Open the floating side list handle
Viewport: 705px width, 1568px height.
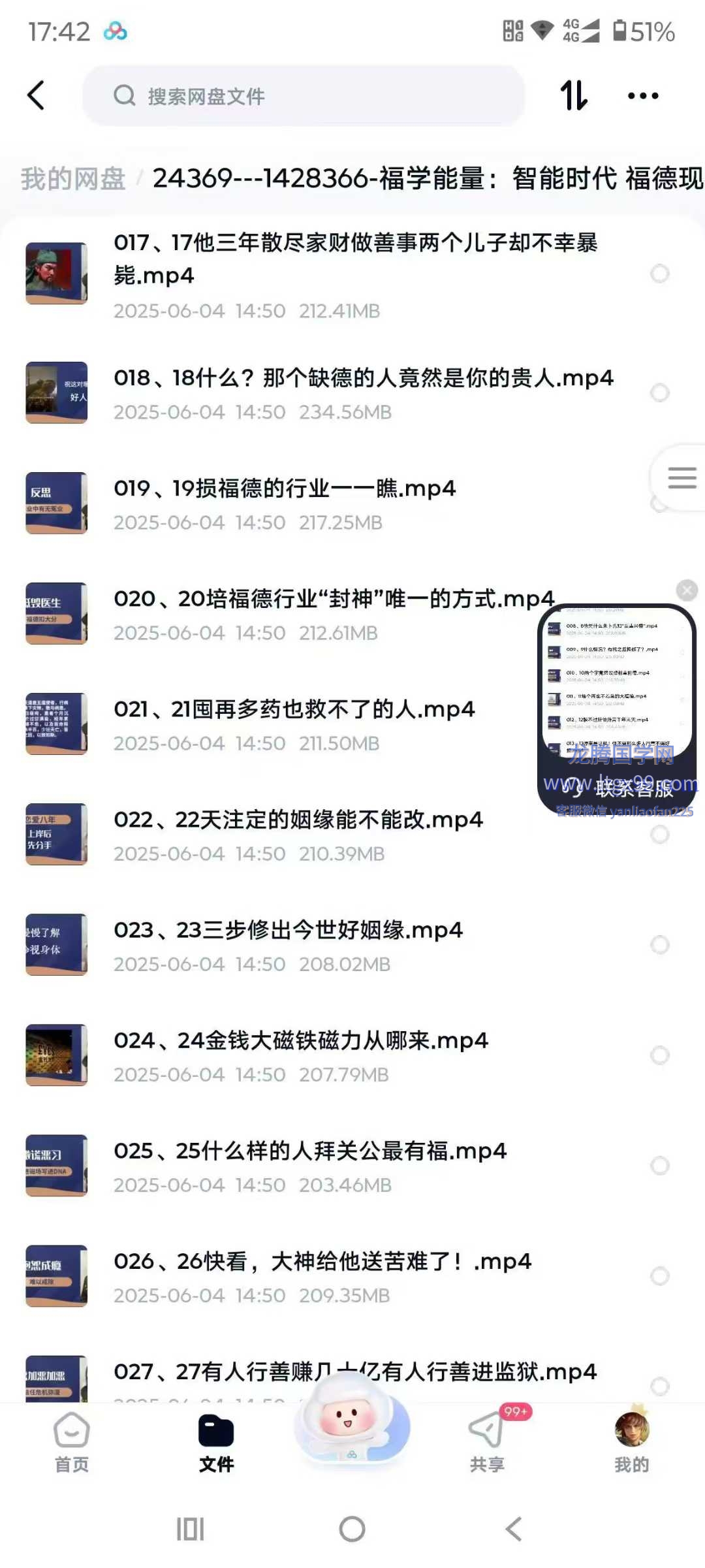[x=682, y=478]
